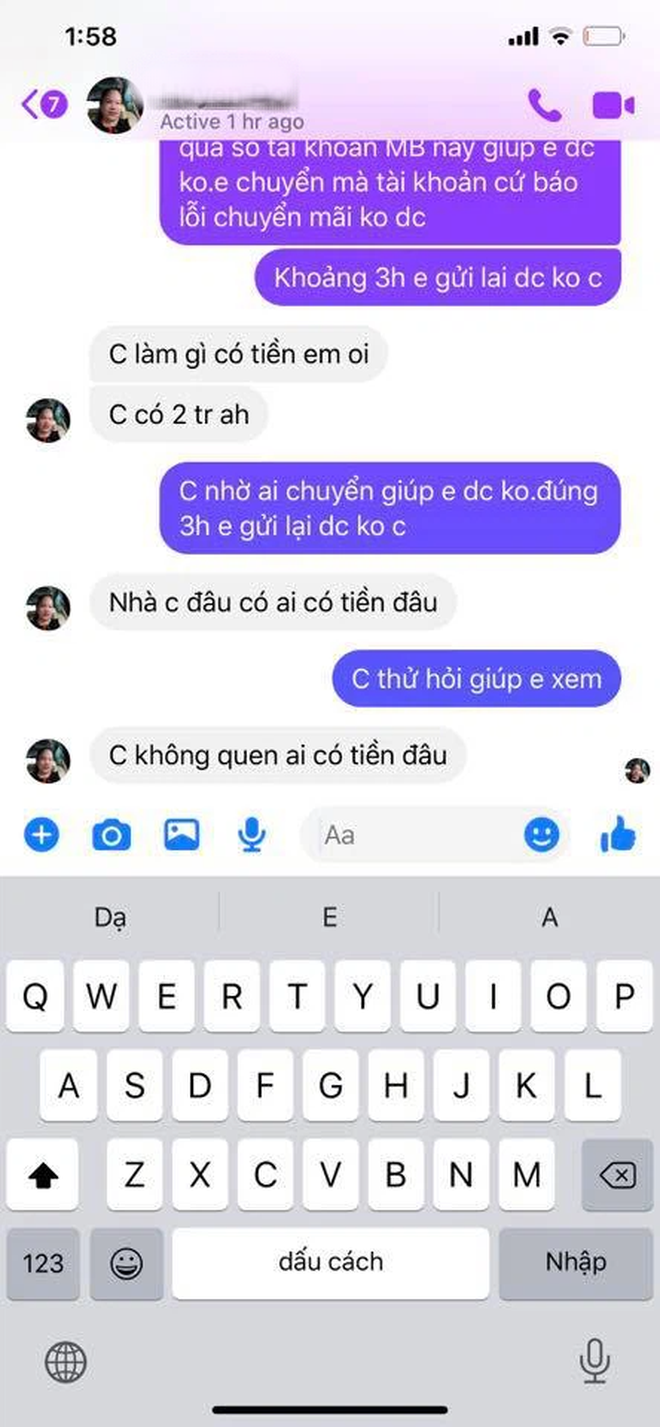Record a voice message with the microphone
Image resolution: width=660 pixels, height=1427 pixels.
point(252,834)
